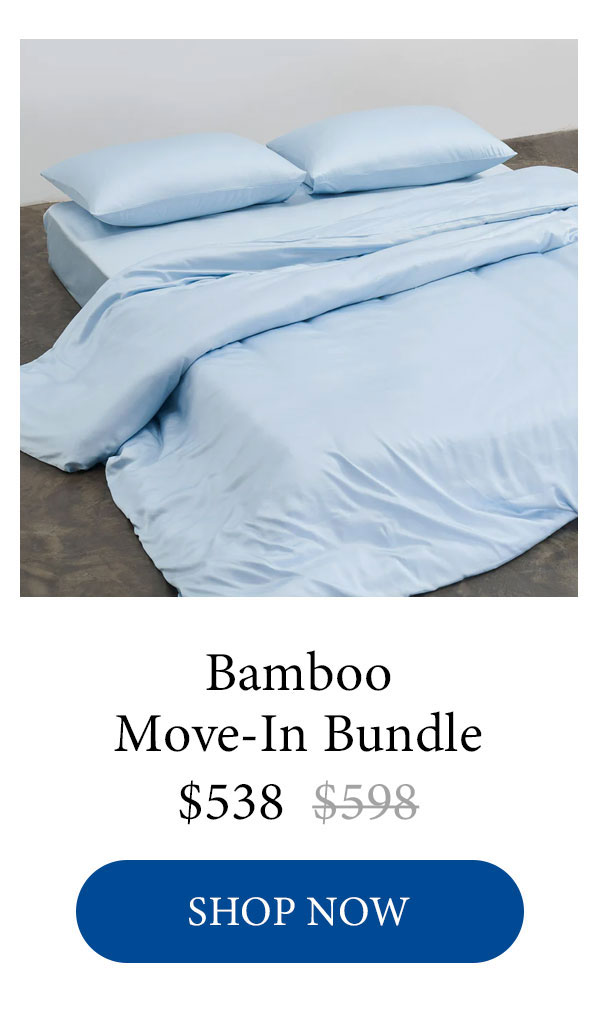
Task: Tap the Shop Now button
Action: tap(299, 911)
